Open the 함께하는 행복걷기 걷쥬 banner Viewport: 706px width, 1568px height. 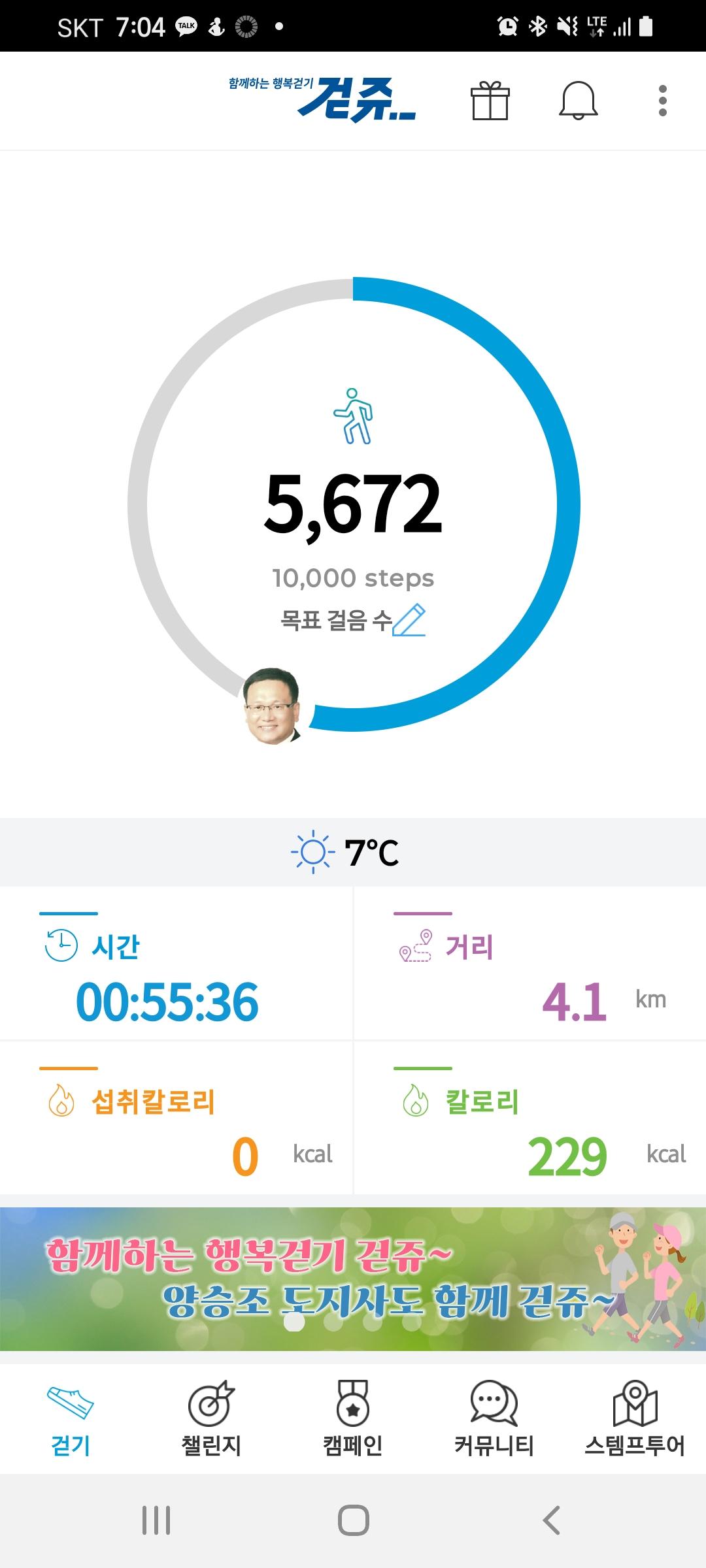[353, 1279]
